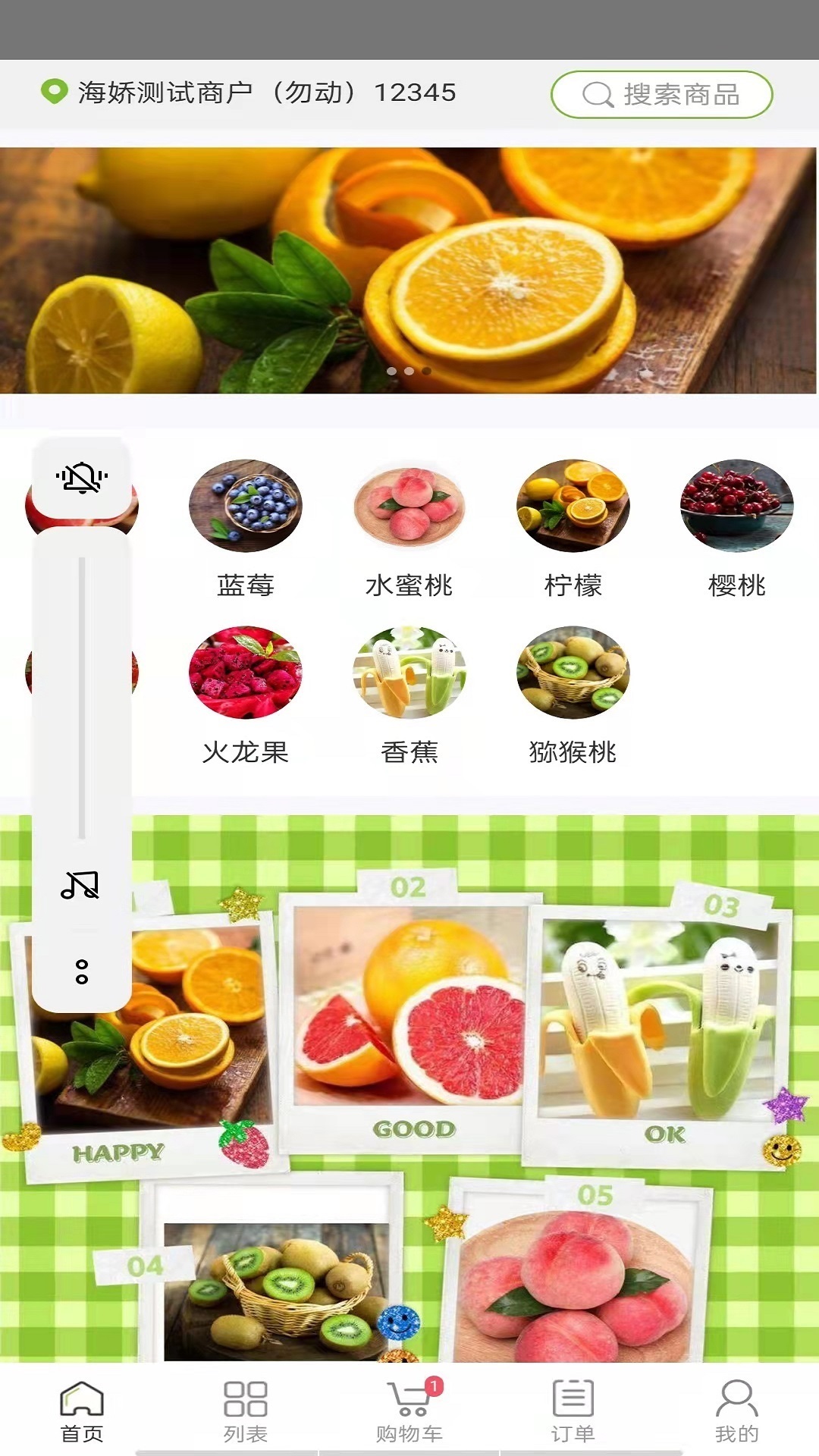This screenshot has height=1456, width=819.
Task: Open more volume settings dots
Action: coord(82,971)
